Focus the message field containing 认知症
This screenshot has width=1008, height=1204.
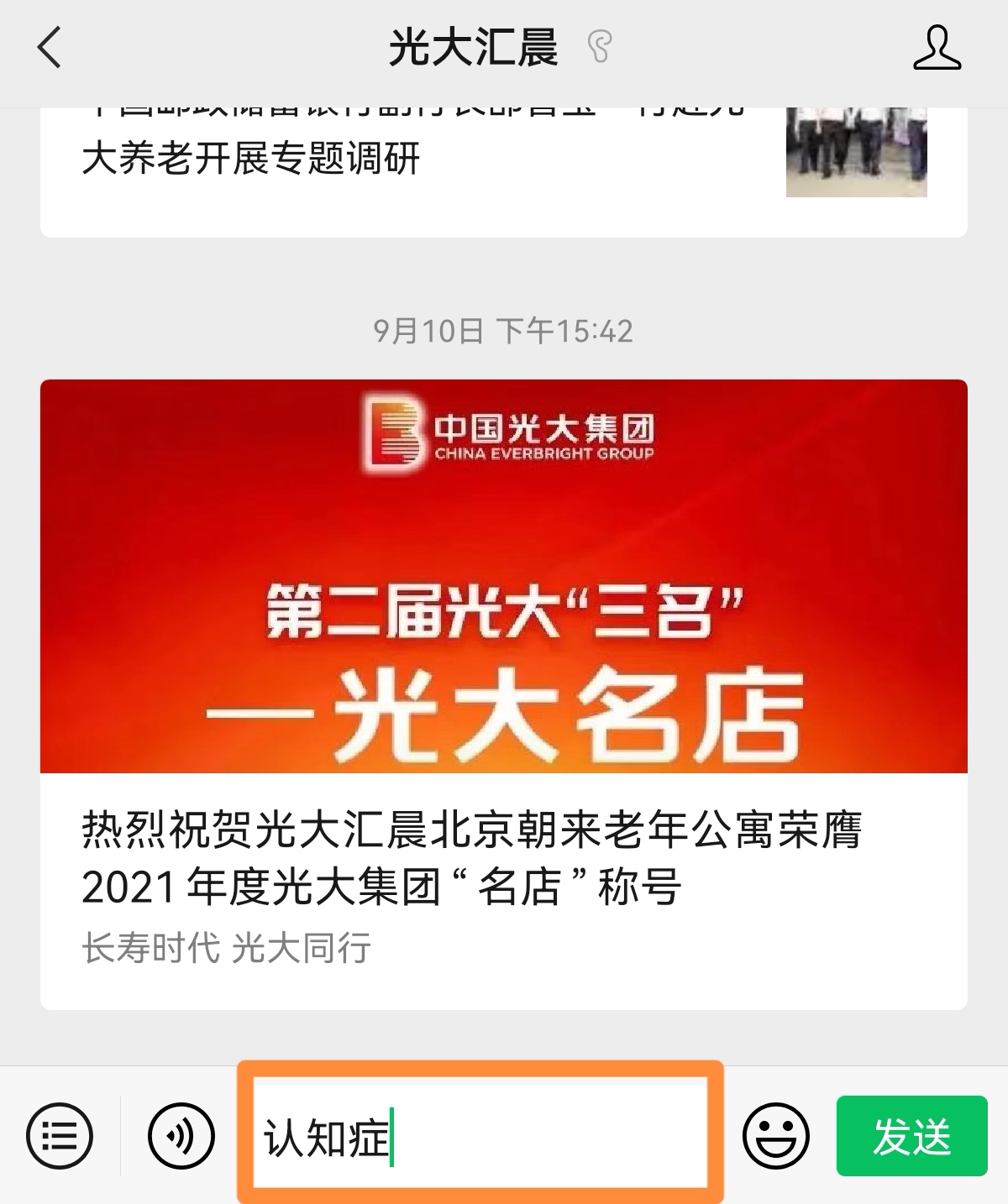click(x=480, y=1138)
